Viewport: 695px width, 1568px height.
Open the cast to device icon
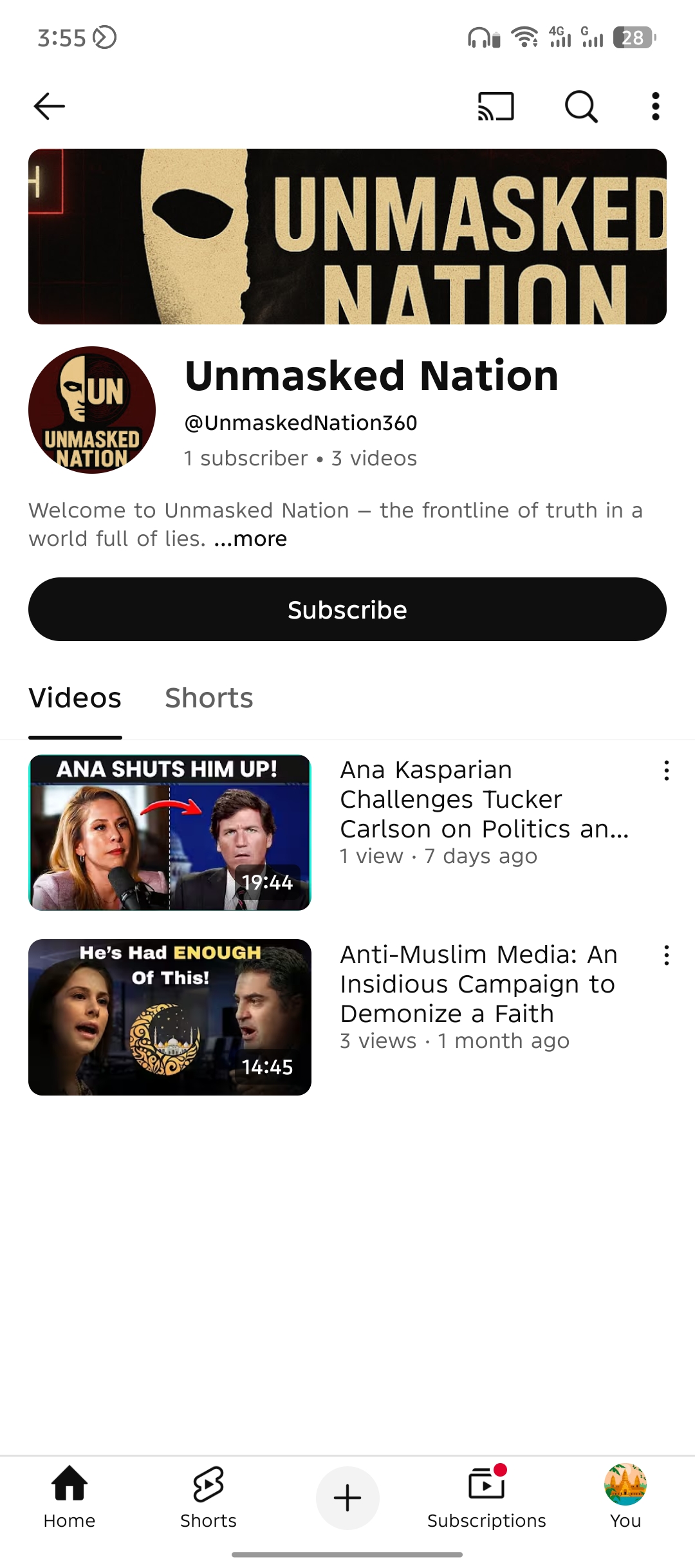tap(496, 106)
